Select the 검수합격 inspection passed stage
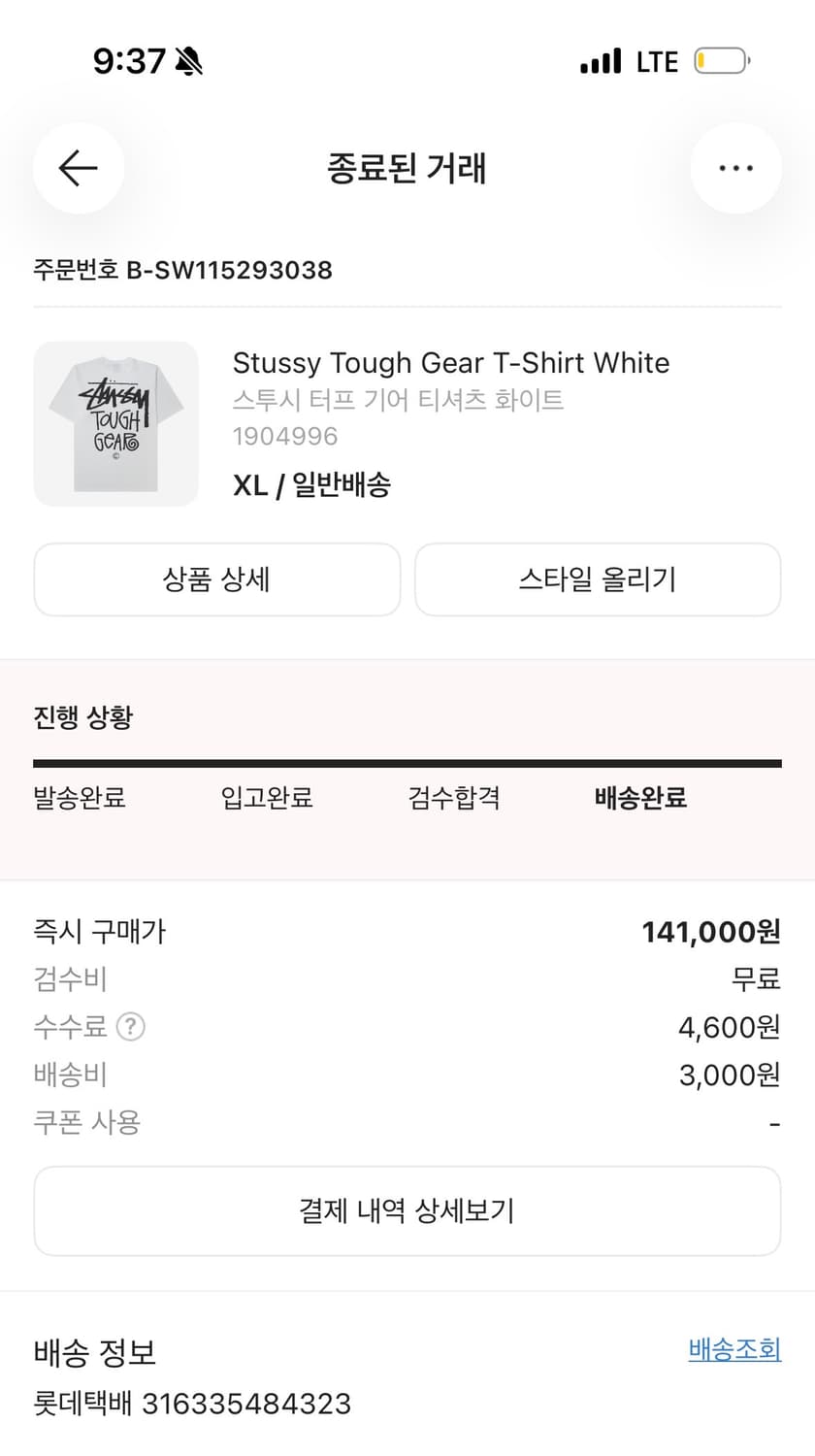 click(452, 798)
